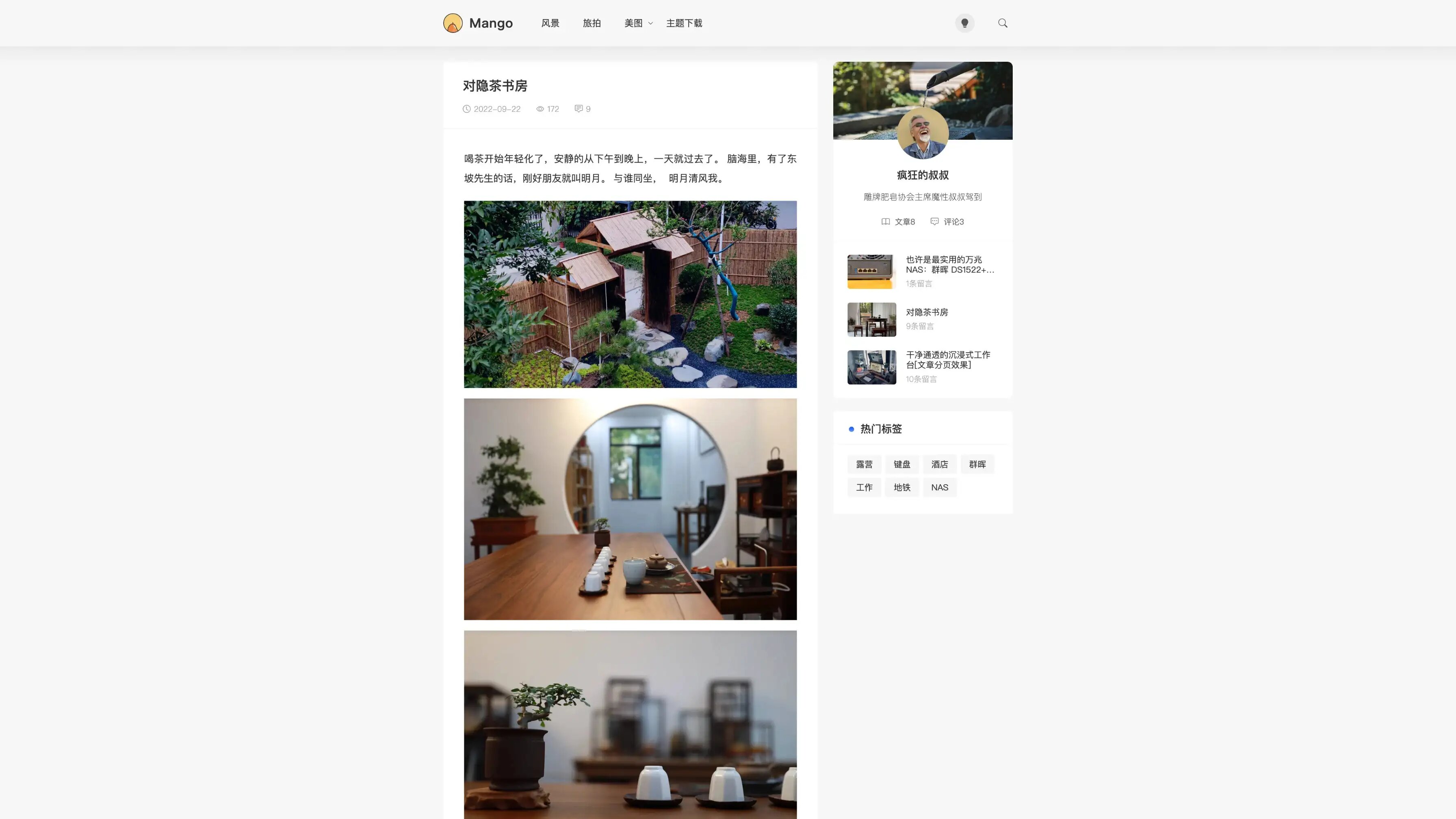Viewport: 1456px width, 819px height.
Task: Open the 旅拍 navigation item
Action: pyautogui.click(x=591, y=23)
